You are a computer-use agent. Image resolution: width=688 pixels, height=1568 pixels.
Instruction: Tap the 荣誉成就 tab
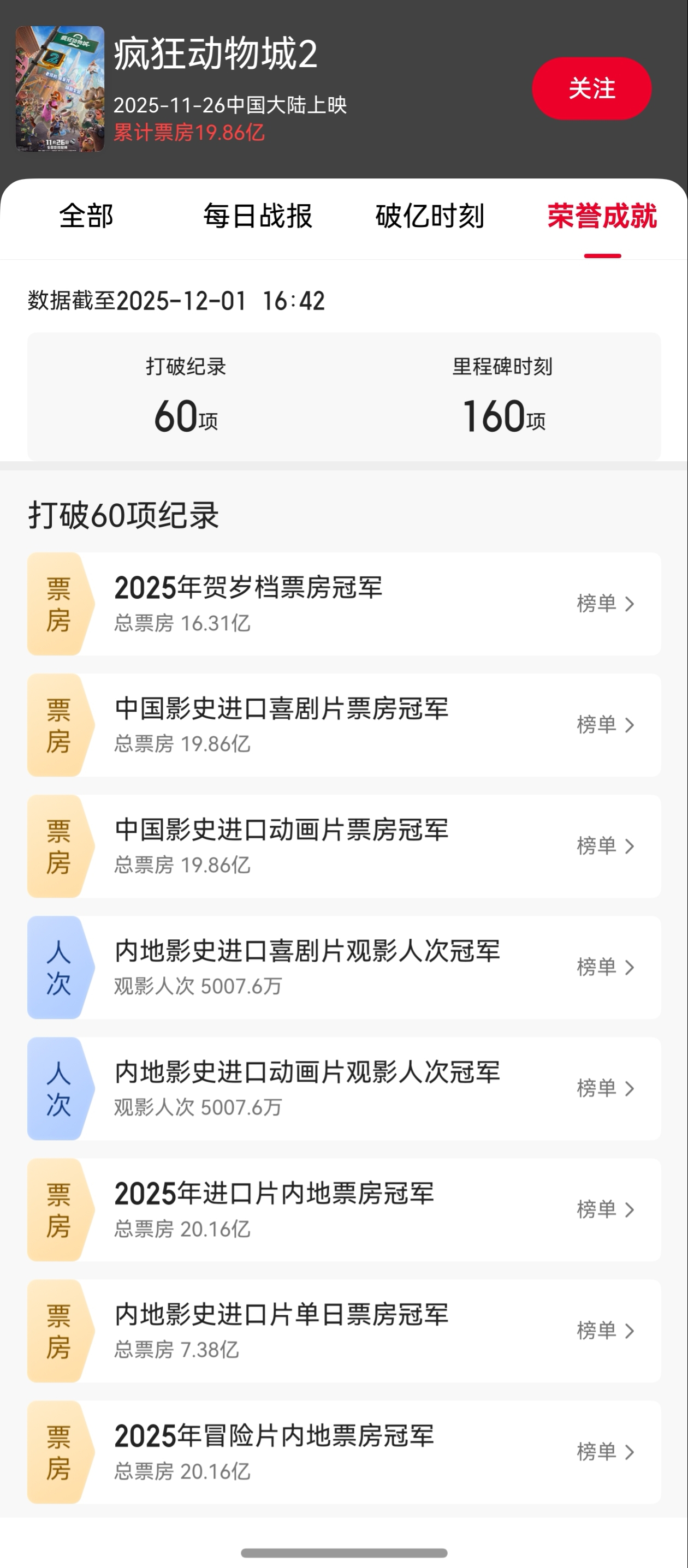[602, 216]
